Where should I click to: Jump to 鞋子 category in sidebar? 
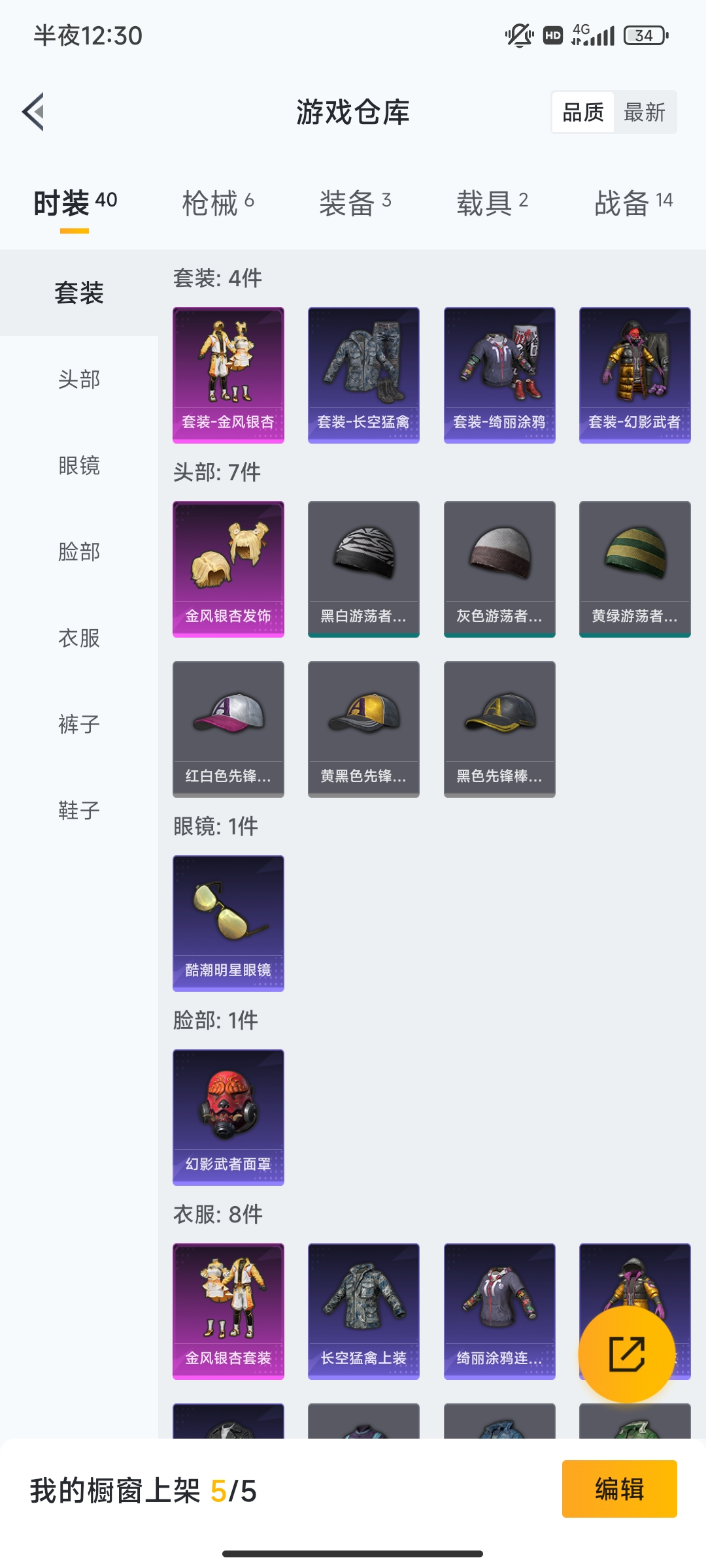[79, 810]
